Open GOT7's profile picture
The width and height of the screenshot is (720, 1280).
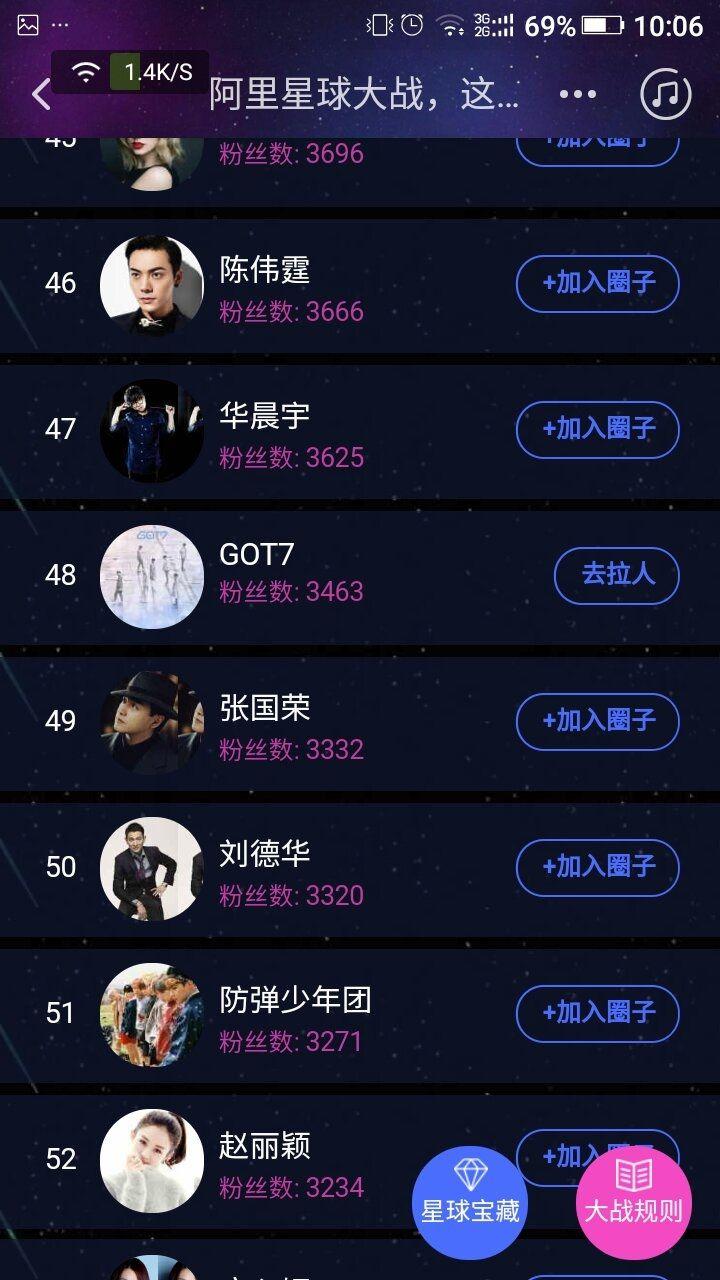152,577
